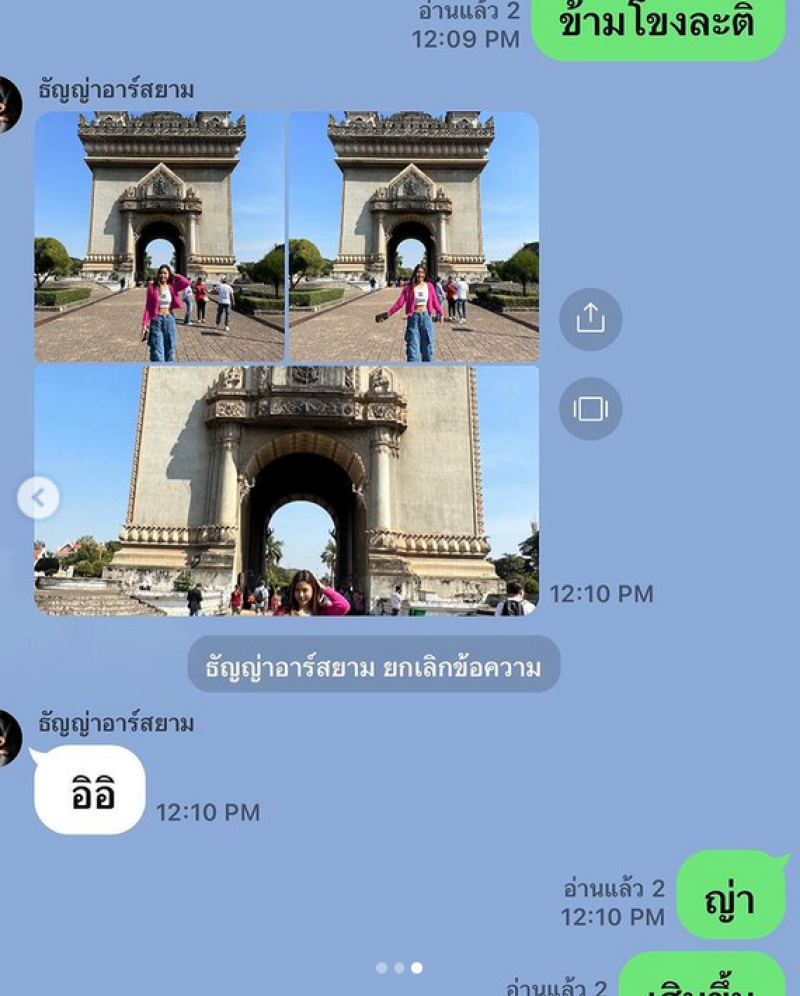This screenshot has width=800, height=996.
Task: Tap the page indicator dots
Action: point(399,967)
